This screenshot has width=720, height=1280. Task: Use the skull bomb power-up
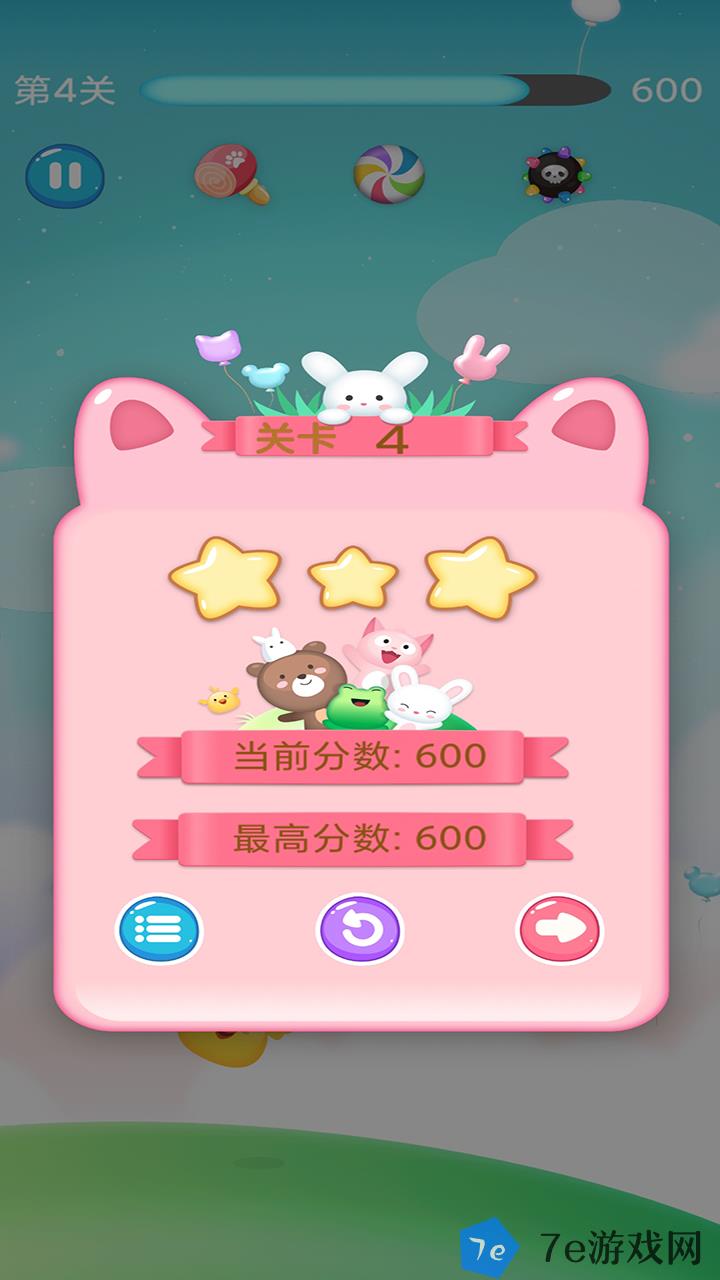pyautogui.click(x=555, y=174)
